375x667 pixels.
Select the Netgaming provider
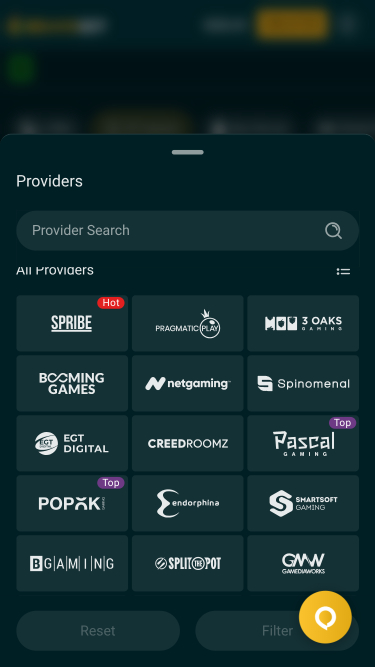[x=188, y=383]
